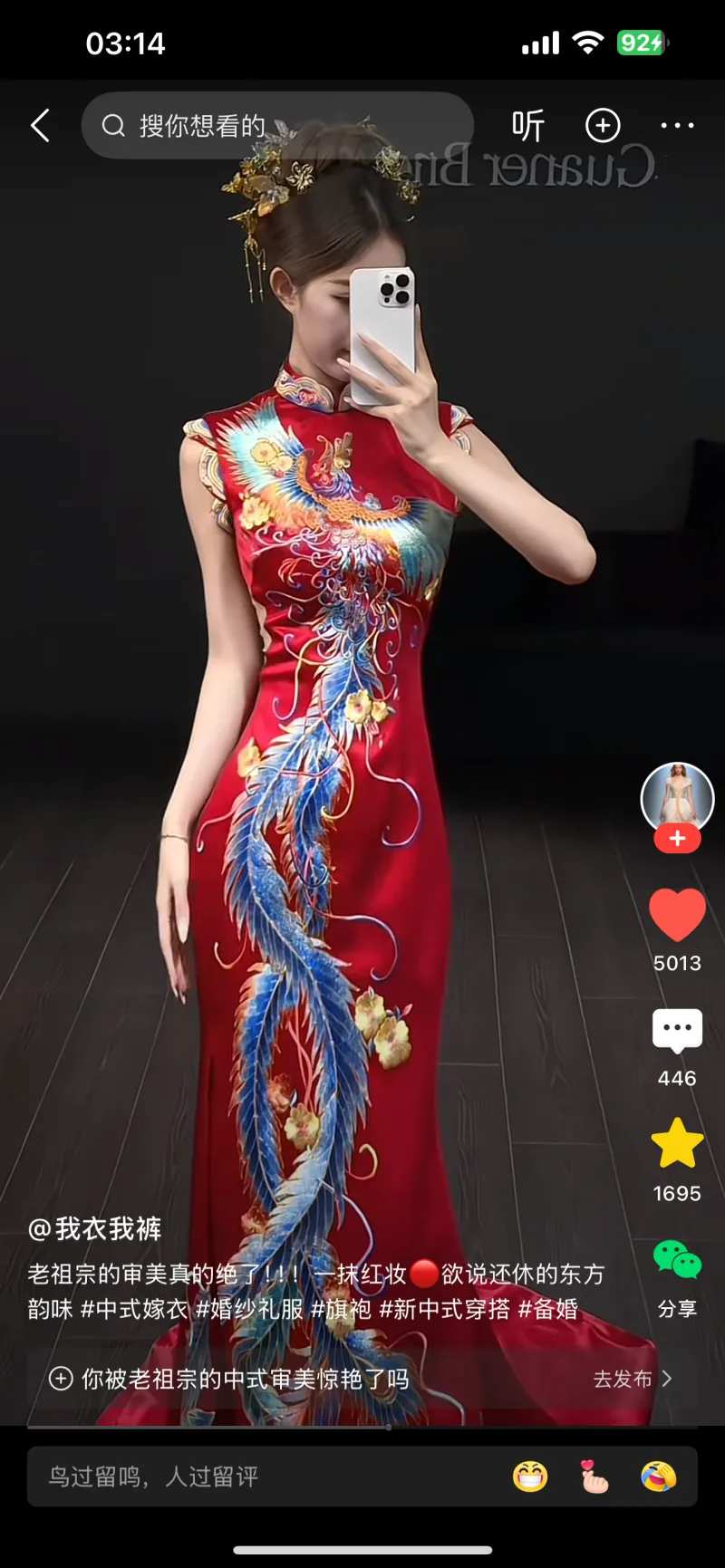The width and height of the screenshot is (725, 1568).
Task: Tap 去发布 to post your reply
Action: tap(632, 1379)
